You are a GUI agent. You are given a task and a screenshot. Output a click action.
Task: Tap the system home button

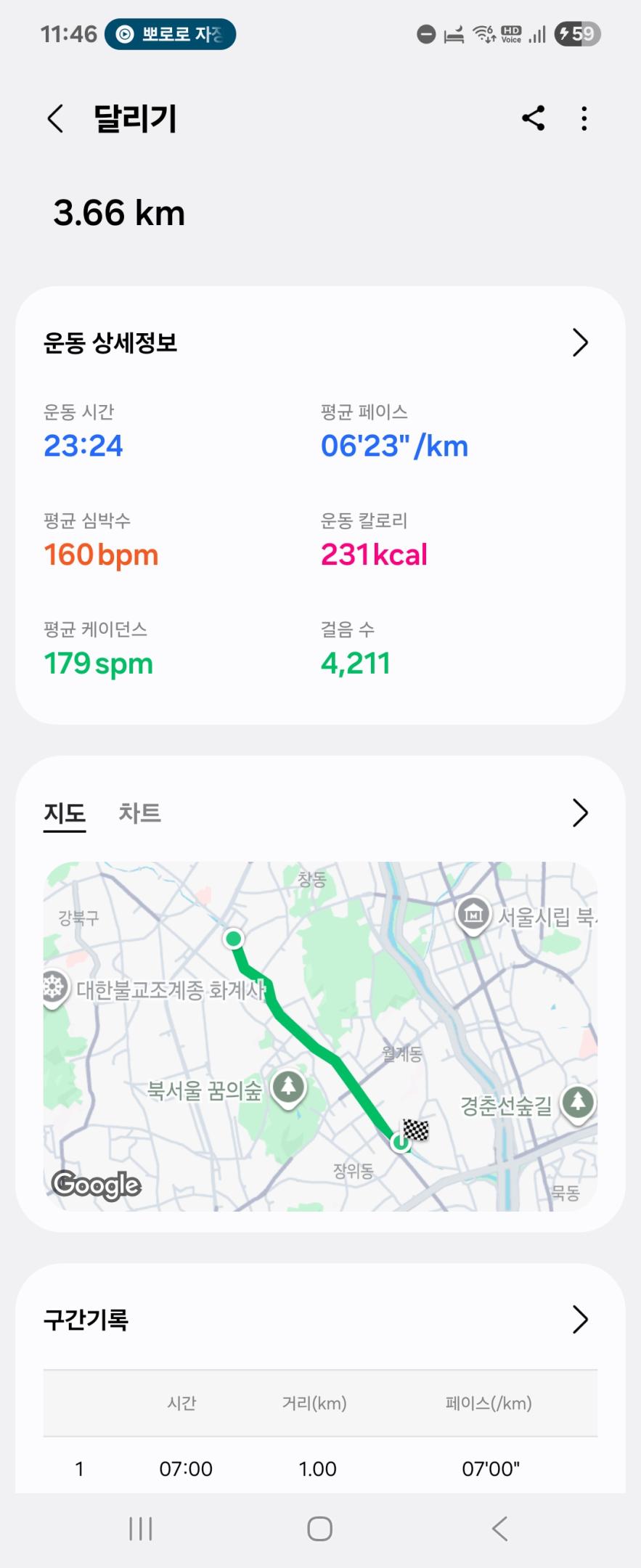[320, 1528]
